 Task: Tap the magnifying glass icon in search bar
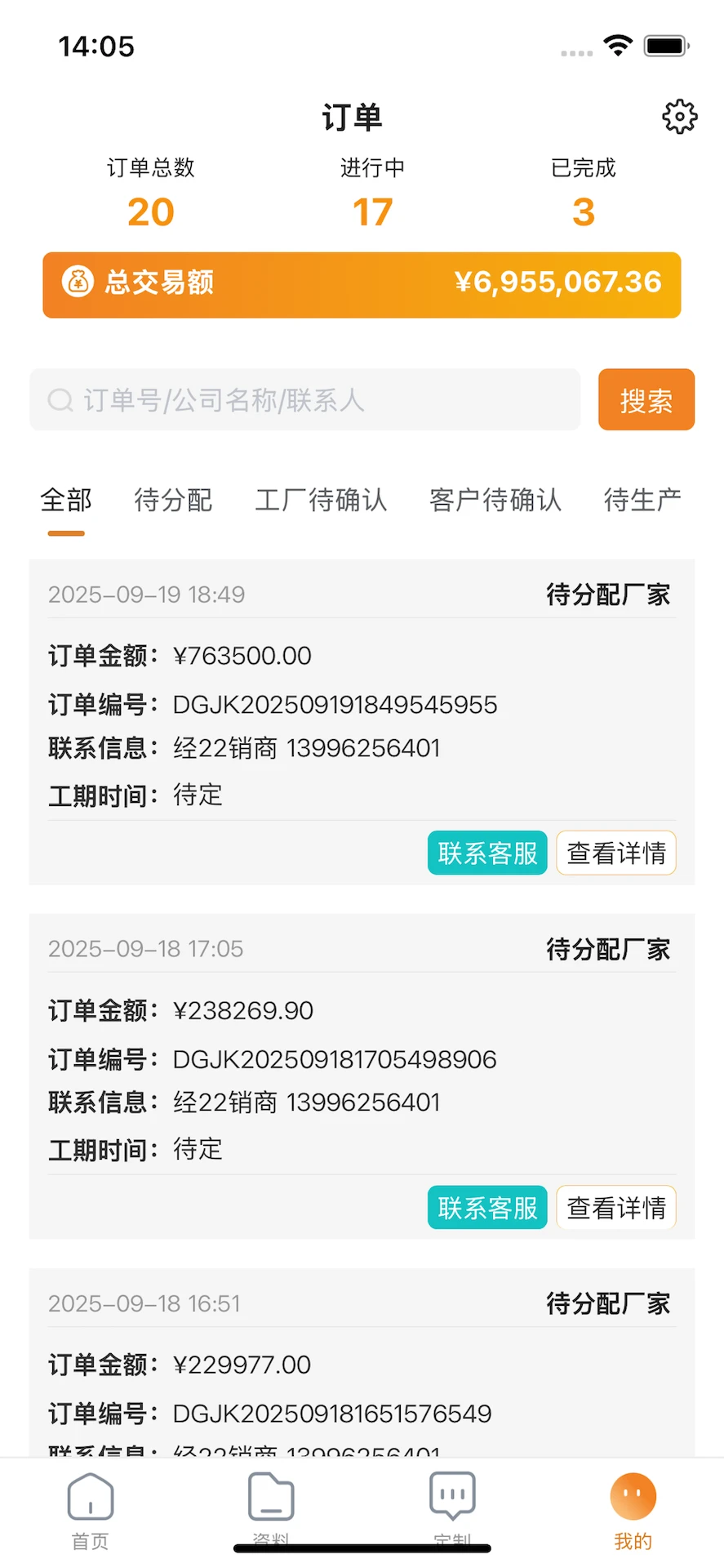[60, 400]
